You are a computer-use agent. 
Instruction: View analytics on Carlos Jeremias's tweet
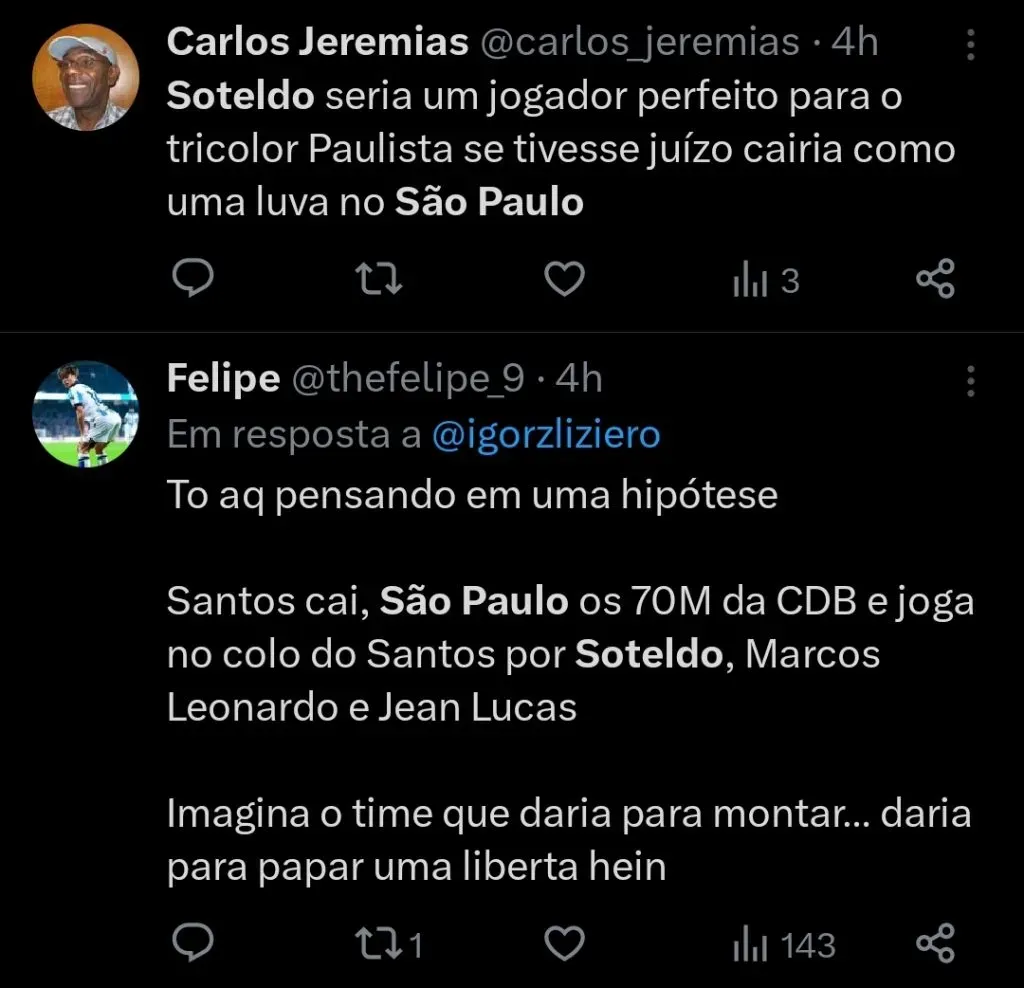(x=765, y=282)
